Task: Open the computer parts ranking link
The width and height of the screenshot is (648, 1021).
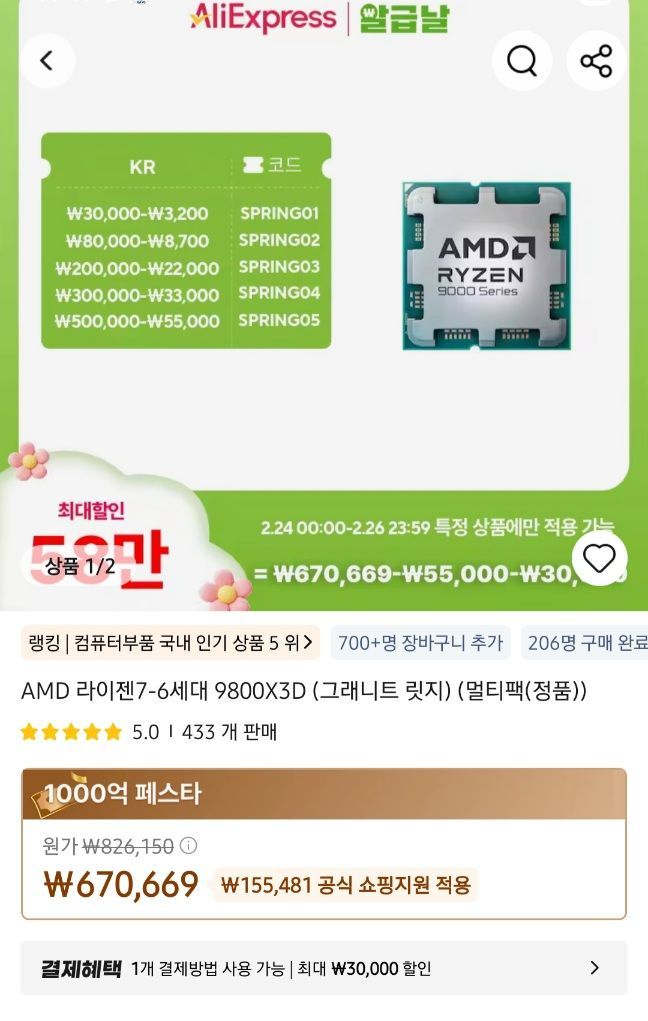Action: (170, 643)
